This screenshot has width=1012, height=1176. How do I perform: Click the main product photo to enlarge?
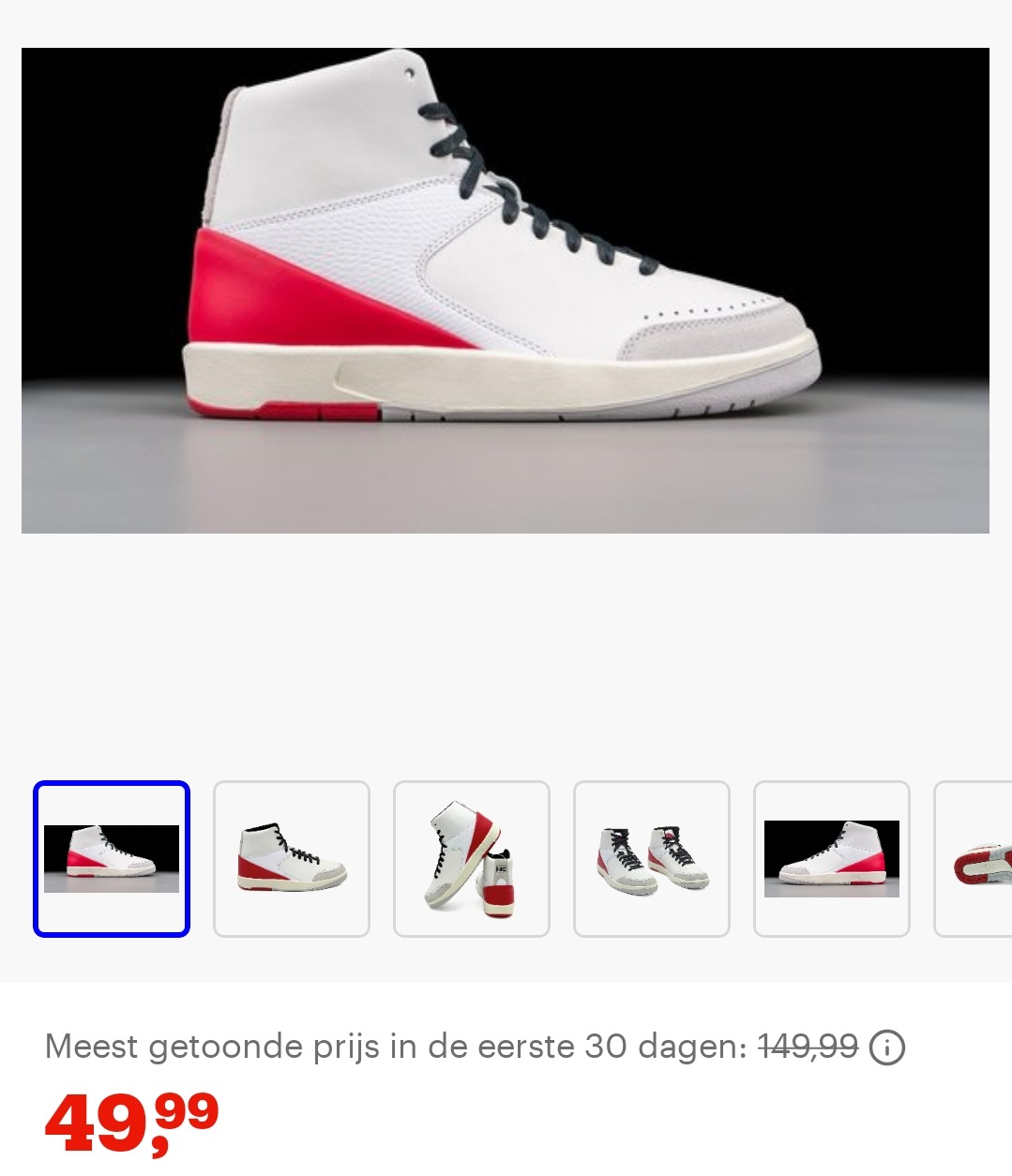[x=506, y=291]
